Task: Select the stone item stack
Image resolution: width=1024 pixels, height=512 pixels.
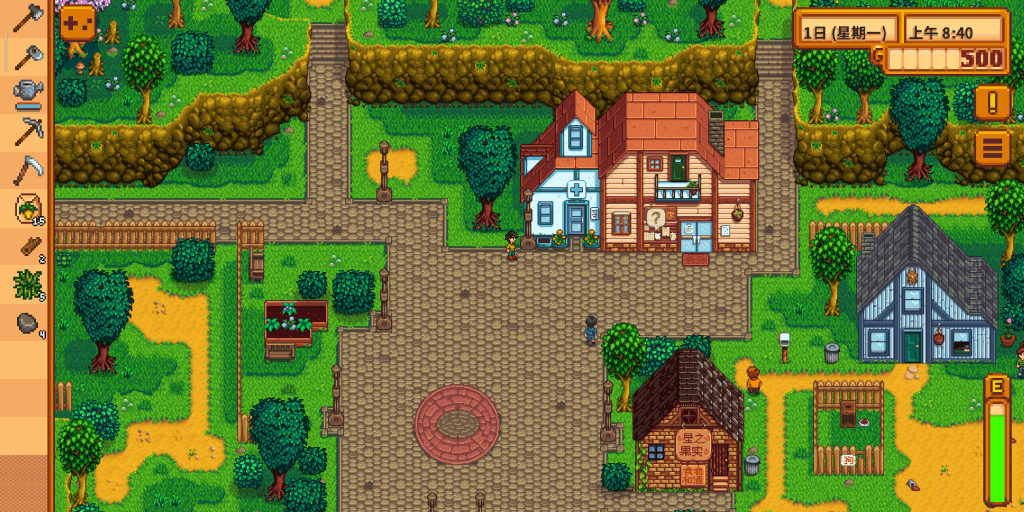Action: coord(28,325)
